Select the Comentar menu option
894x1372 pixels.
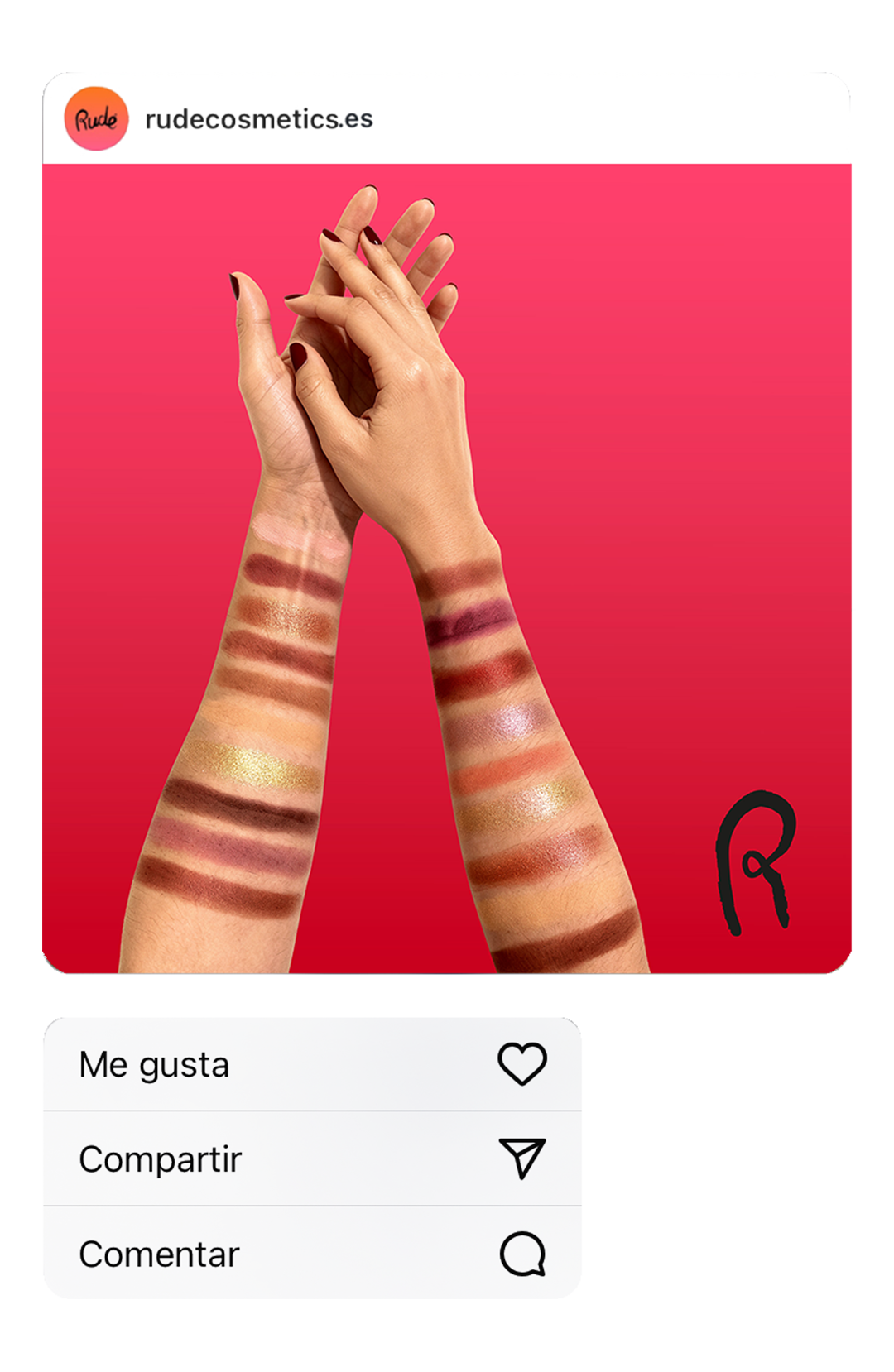pos(160,1254)
